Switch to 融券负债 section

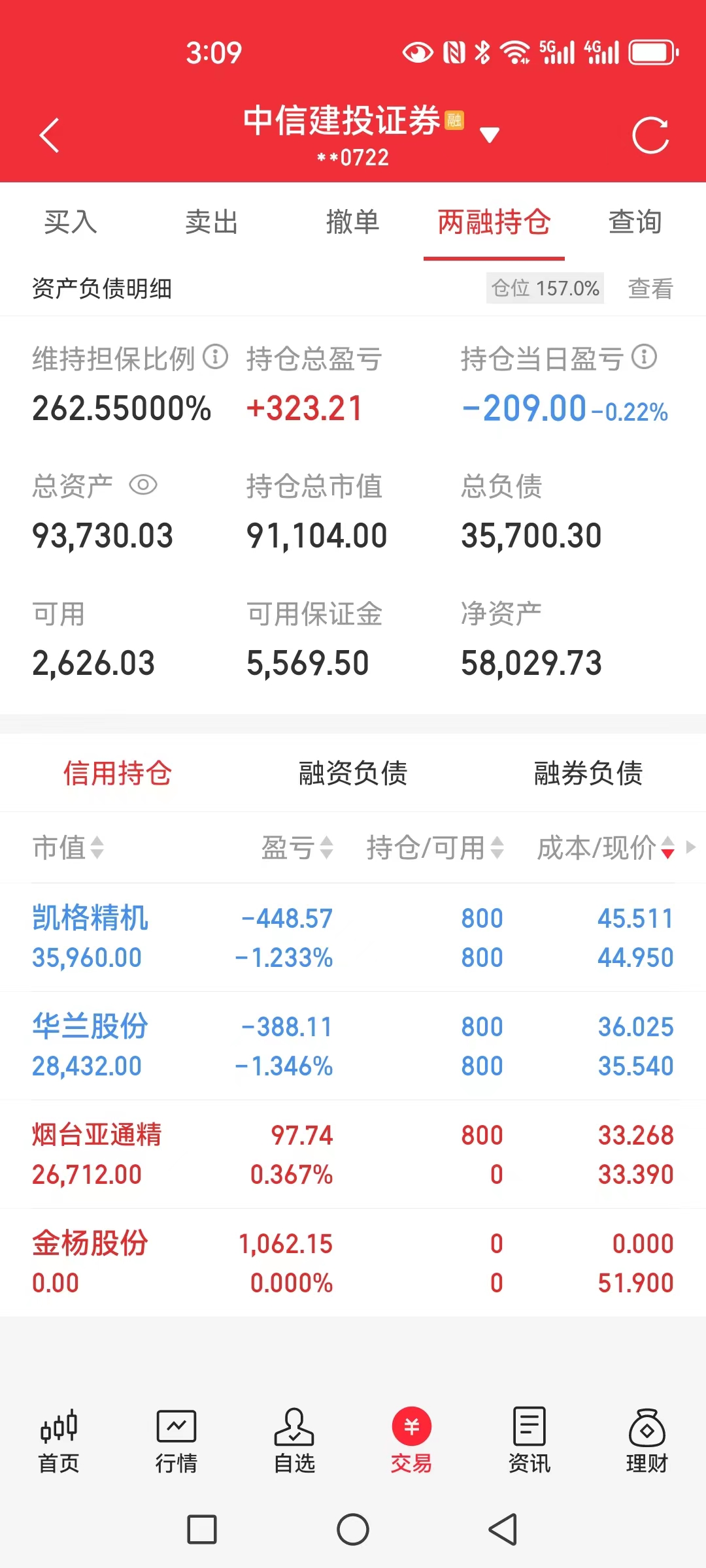[588, 773]
